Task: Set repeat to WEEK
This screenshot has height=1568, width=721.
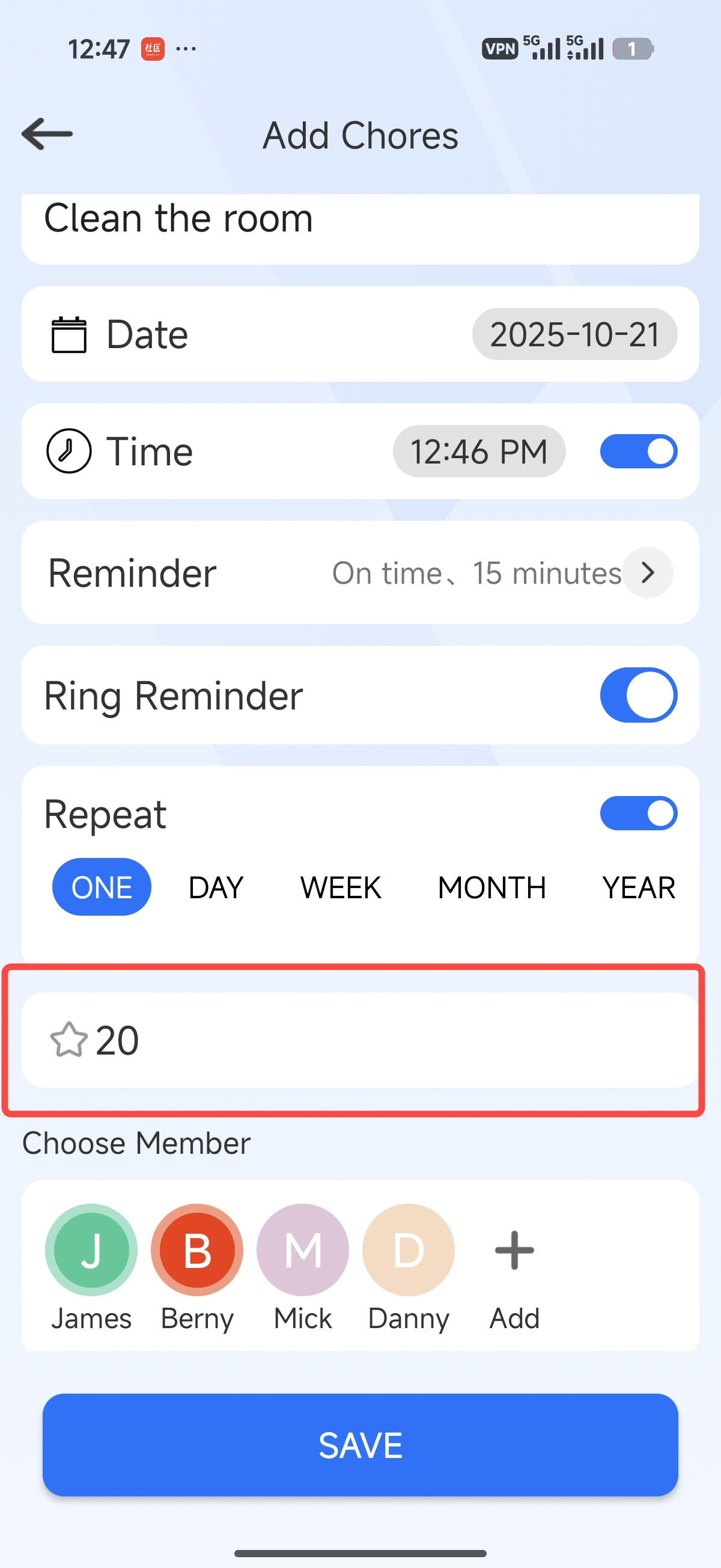Action: point(341,887)
